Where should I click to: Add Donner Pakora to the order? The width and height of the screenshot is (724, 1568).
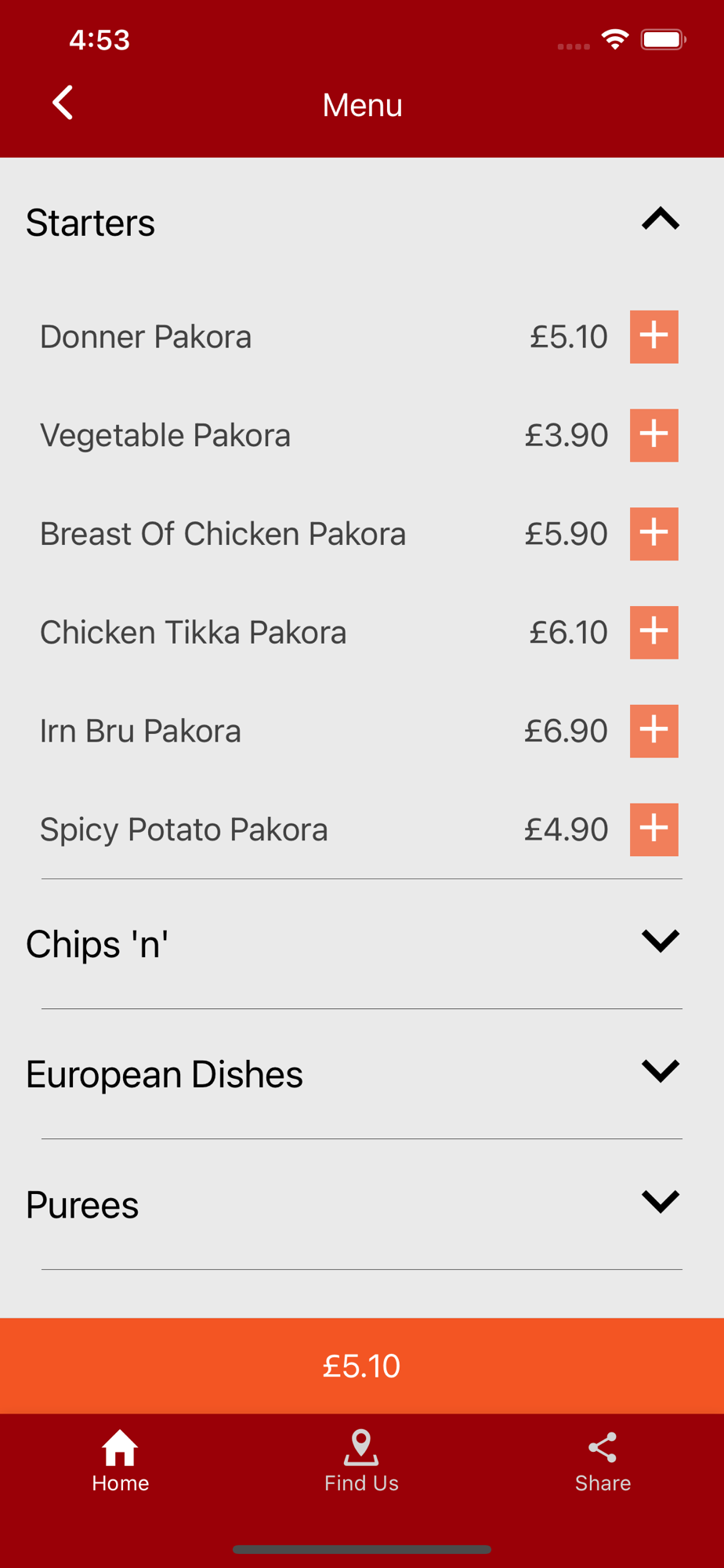point(654,336)
